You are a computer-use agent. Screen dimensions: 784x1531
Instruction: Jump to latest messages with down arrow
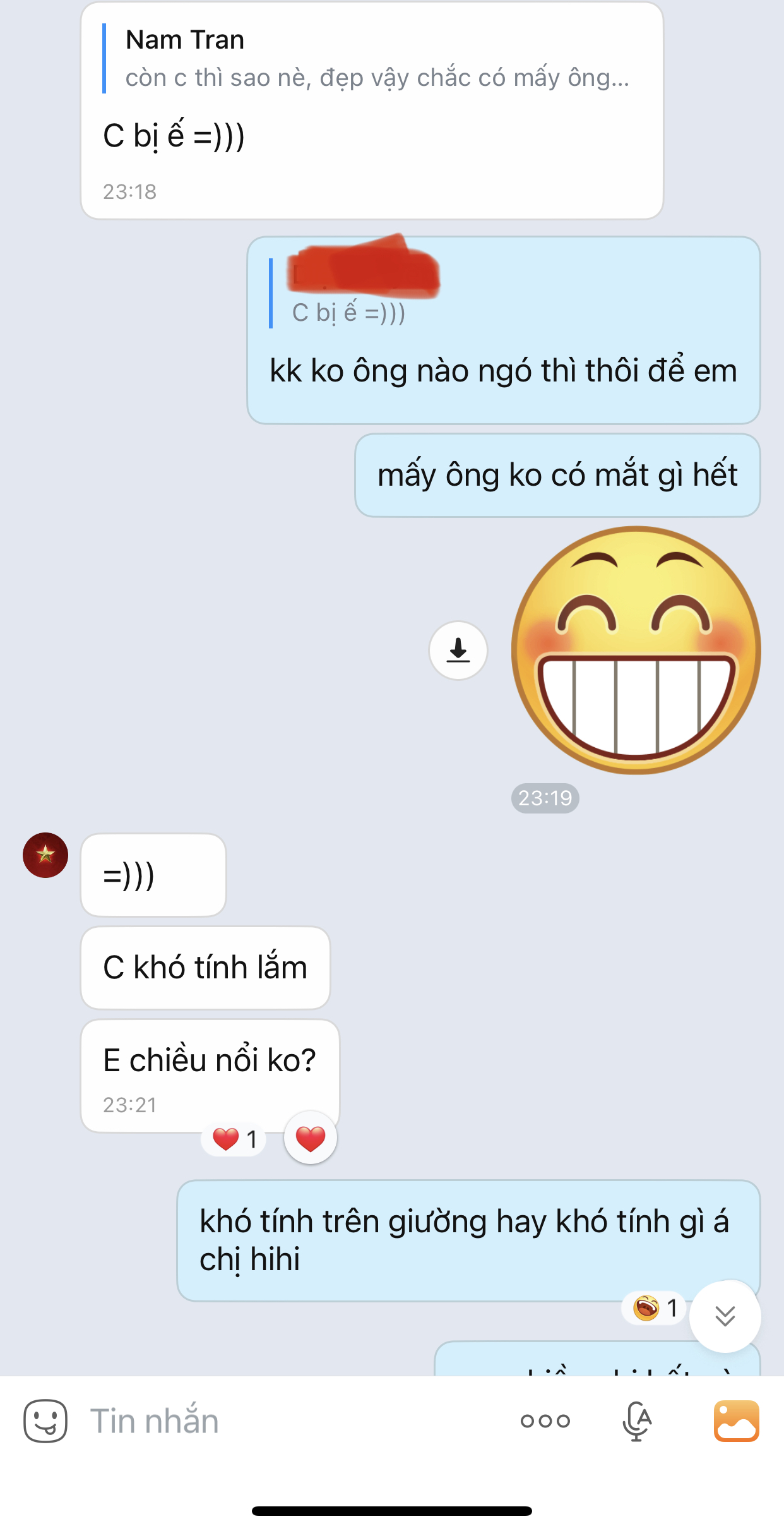coord(725,1316)
